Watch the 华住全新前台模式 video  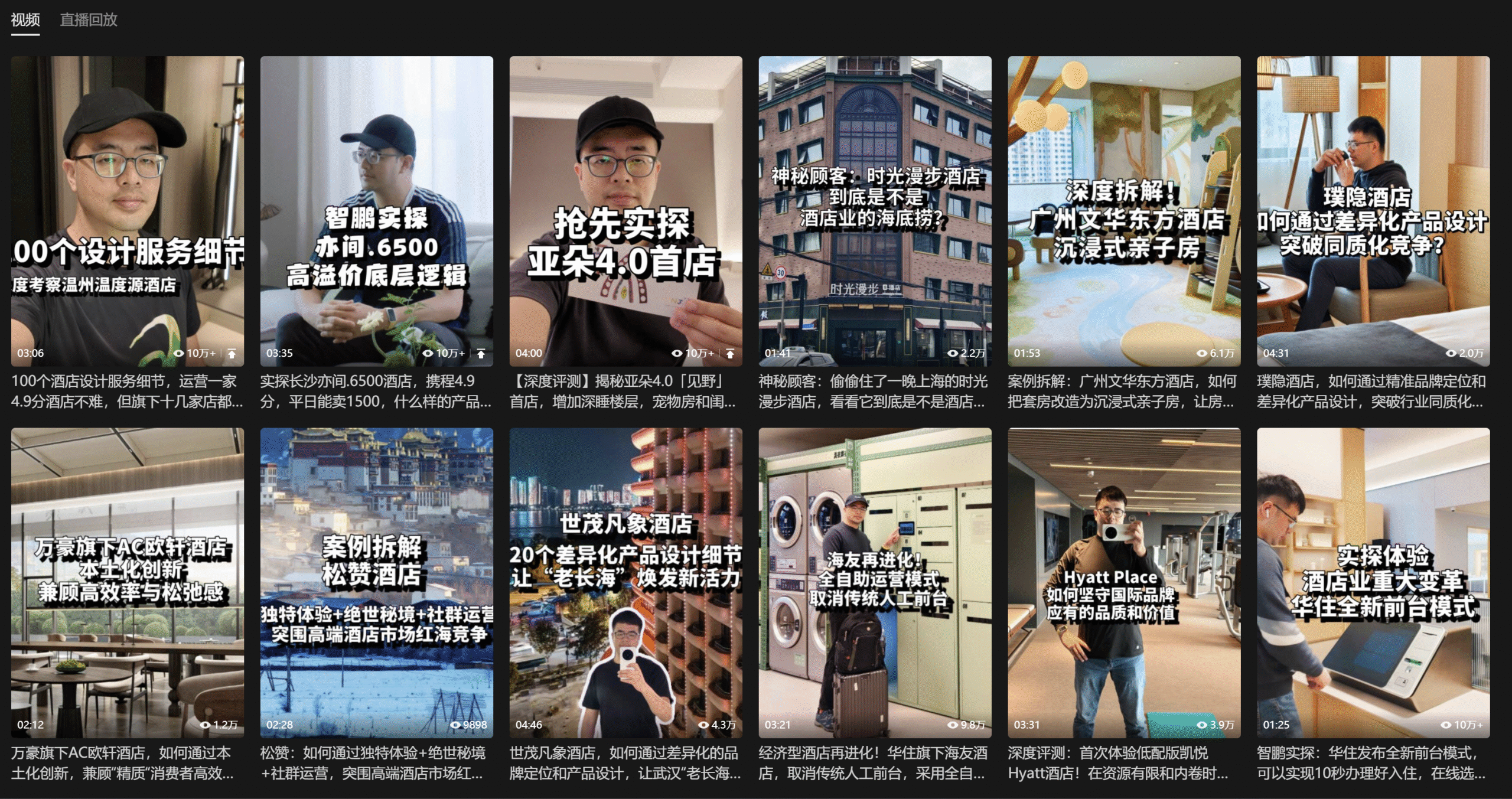pos(1373,583)
